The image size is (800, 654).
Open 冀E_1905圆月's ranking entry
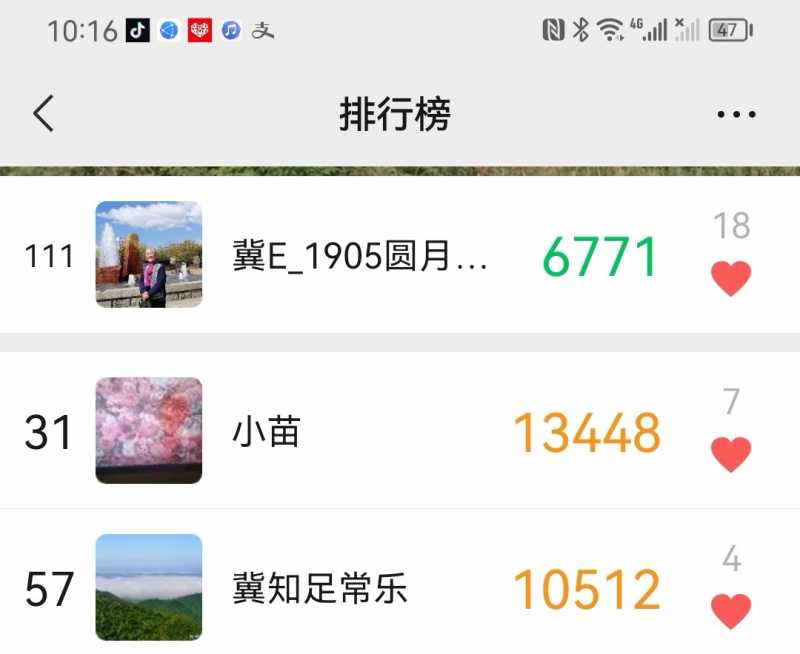(360, 256)
